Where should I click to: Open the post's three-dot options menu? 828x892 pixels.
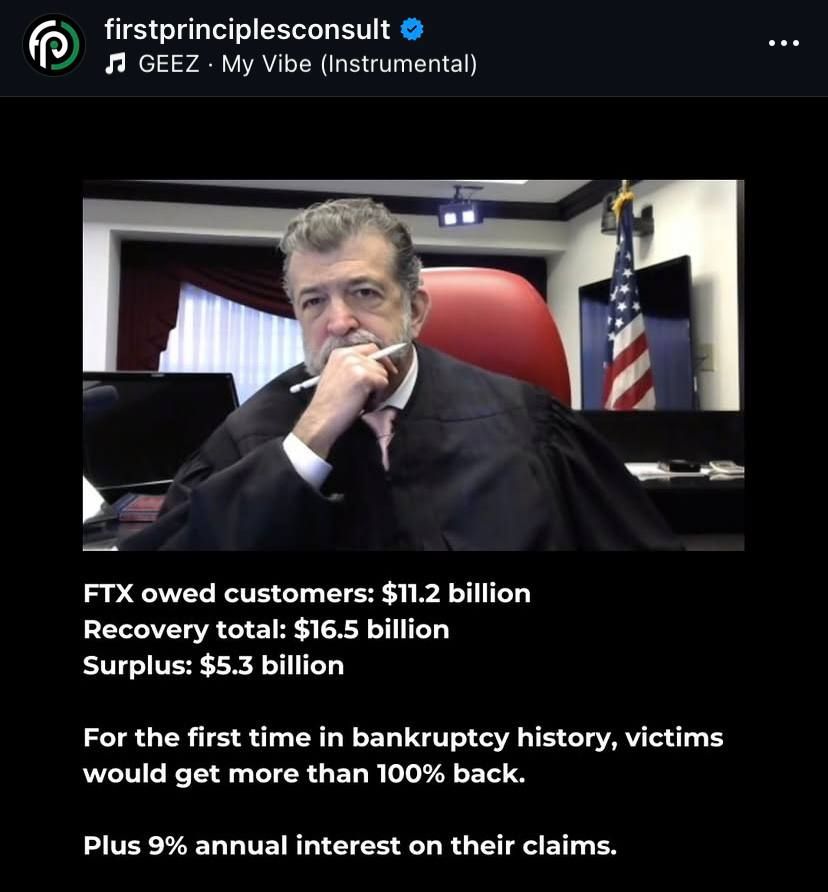783,43
